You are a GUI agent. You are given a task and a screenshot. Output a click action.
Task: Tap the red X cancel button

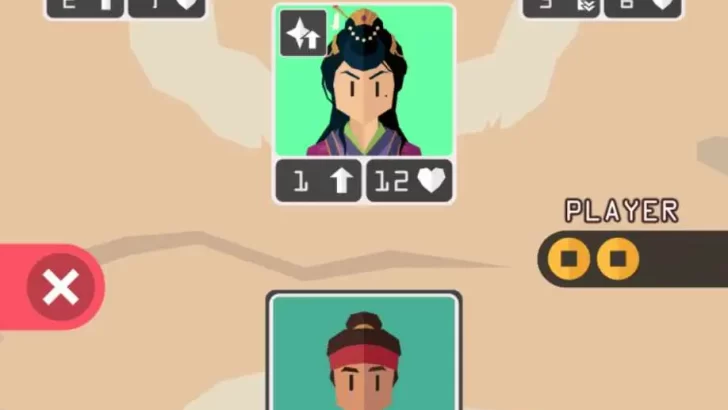pyautogui.click(x=60, y=288)
